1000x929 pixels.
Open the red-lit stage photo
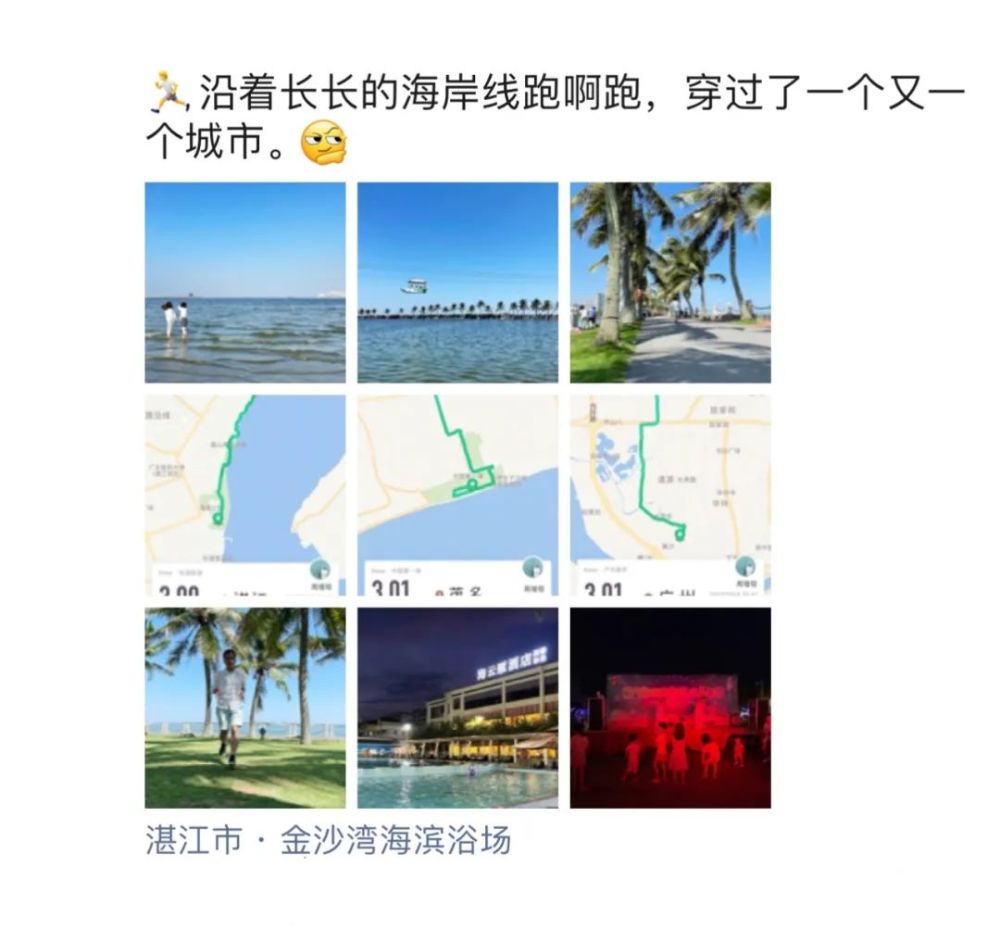pyautogui.click(x=670, y=708)
